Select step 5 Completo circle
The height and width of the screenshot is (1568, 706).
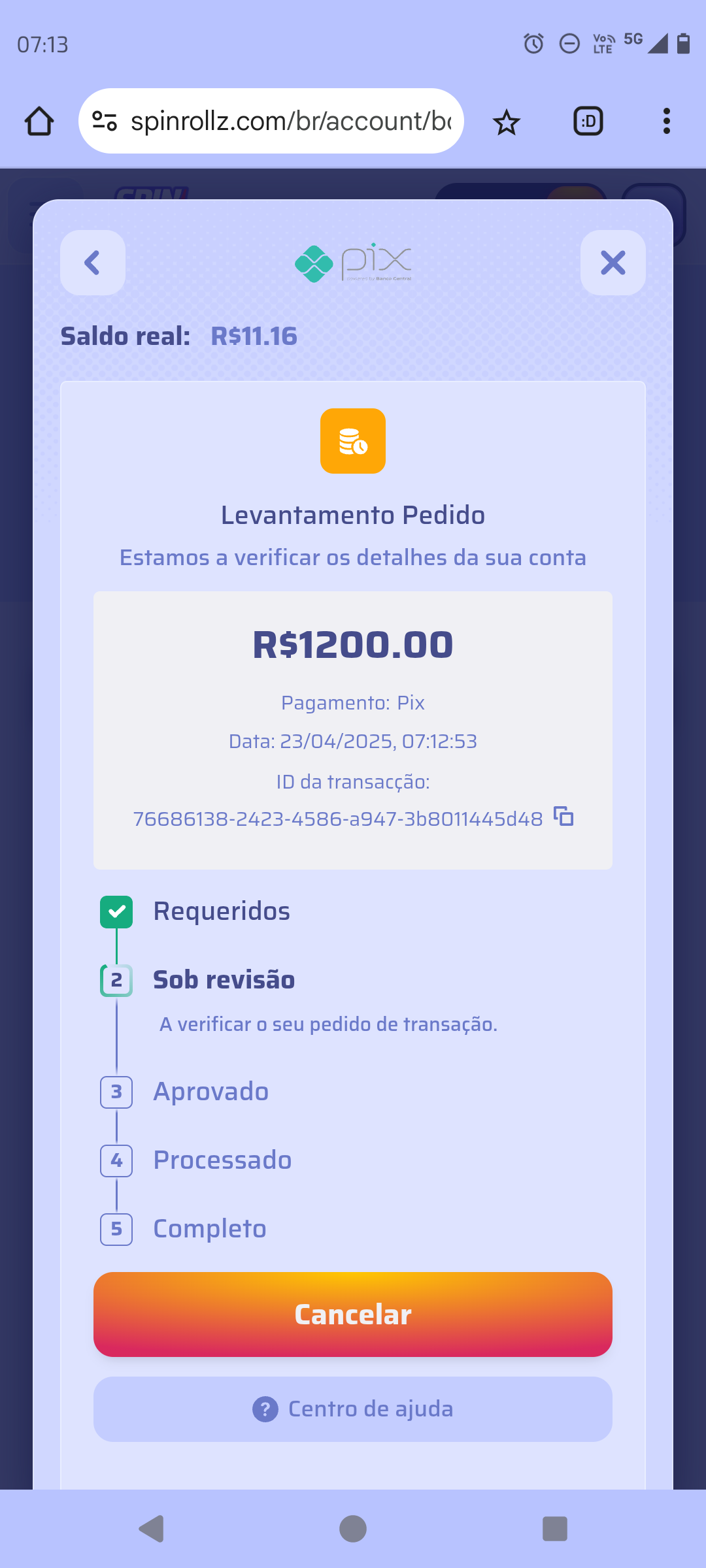[x=116, y=1229]
